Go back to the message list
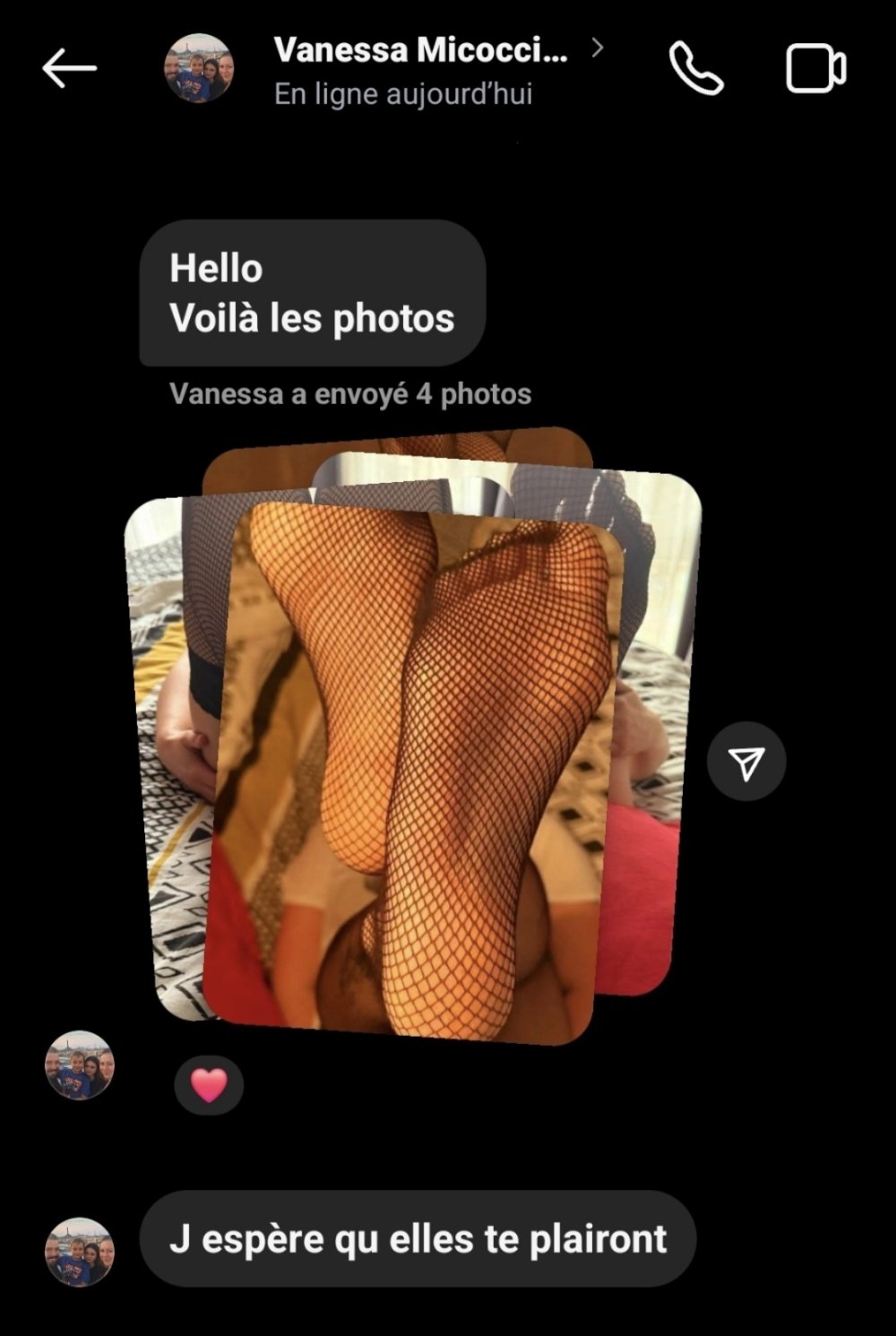Image resolution: width=896 pixels, height=1336 pixels. (x=69, y=69)
